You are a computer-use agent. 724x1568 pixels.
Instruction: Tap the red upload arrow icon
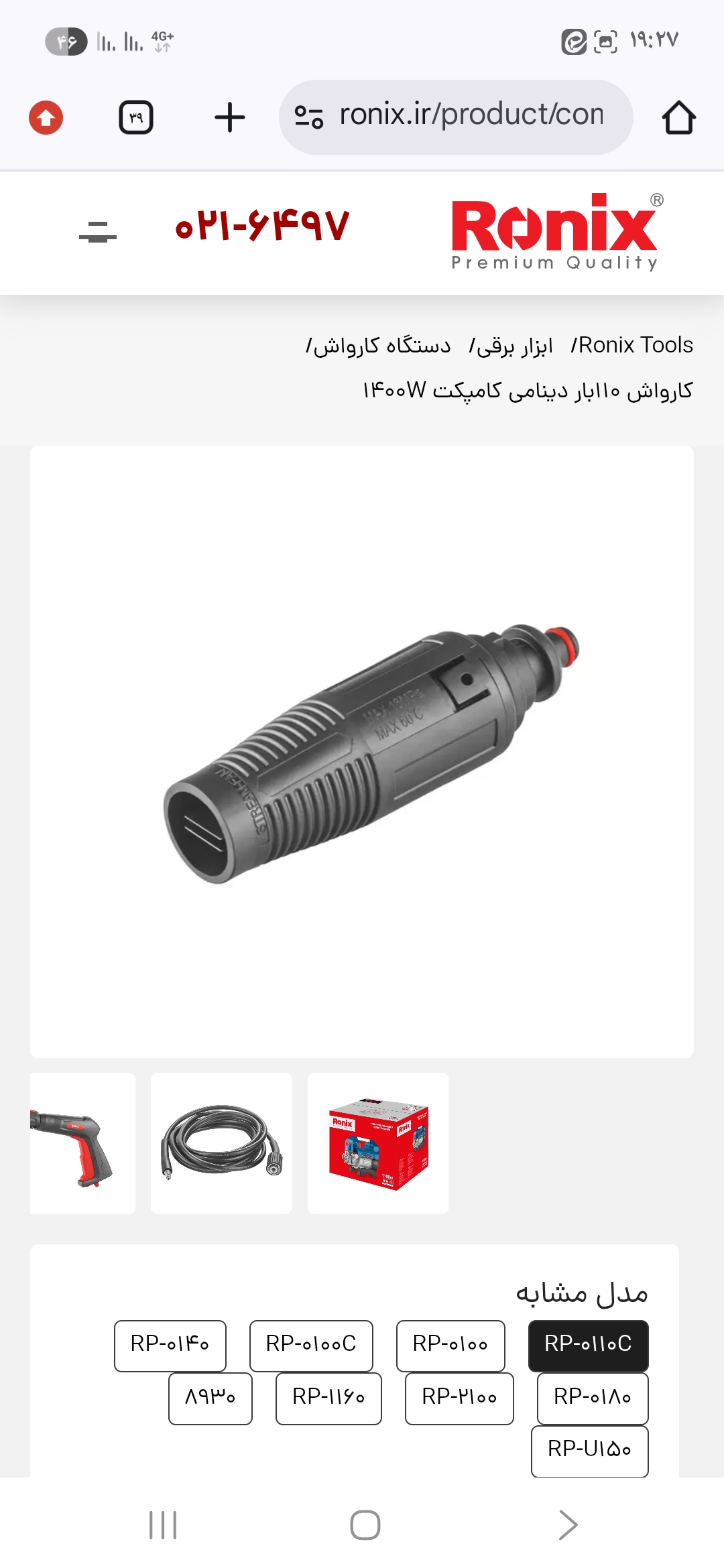tap(46, 117)
